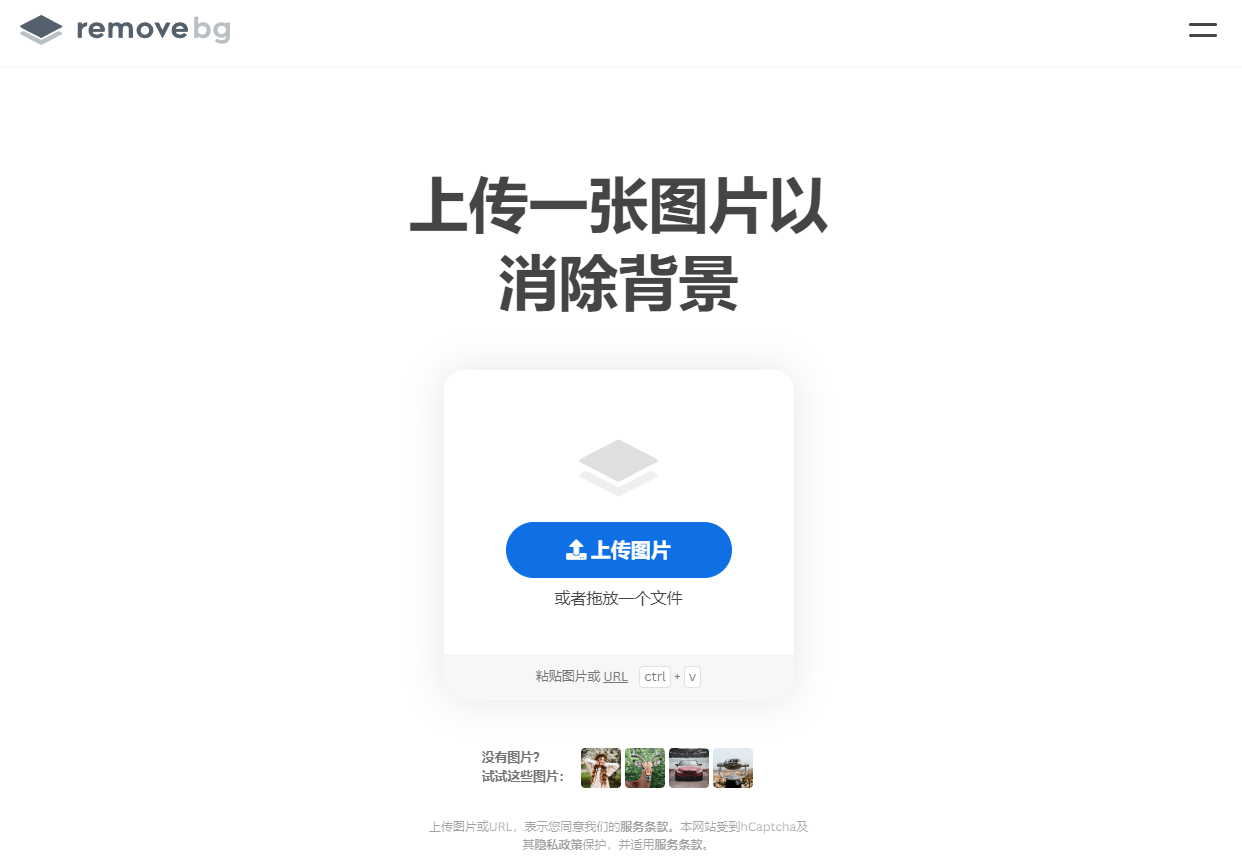Open the hamburger menu
Viewport: 1242px width, 864px height.
point(1202,30)
